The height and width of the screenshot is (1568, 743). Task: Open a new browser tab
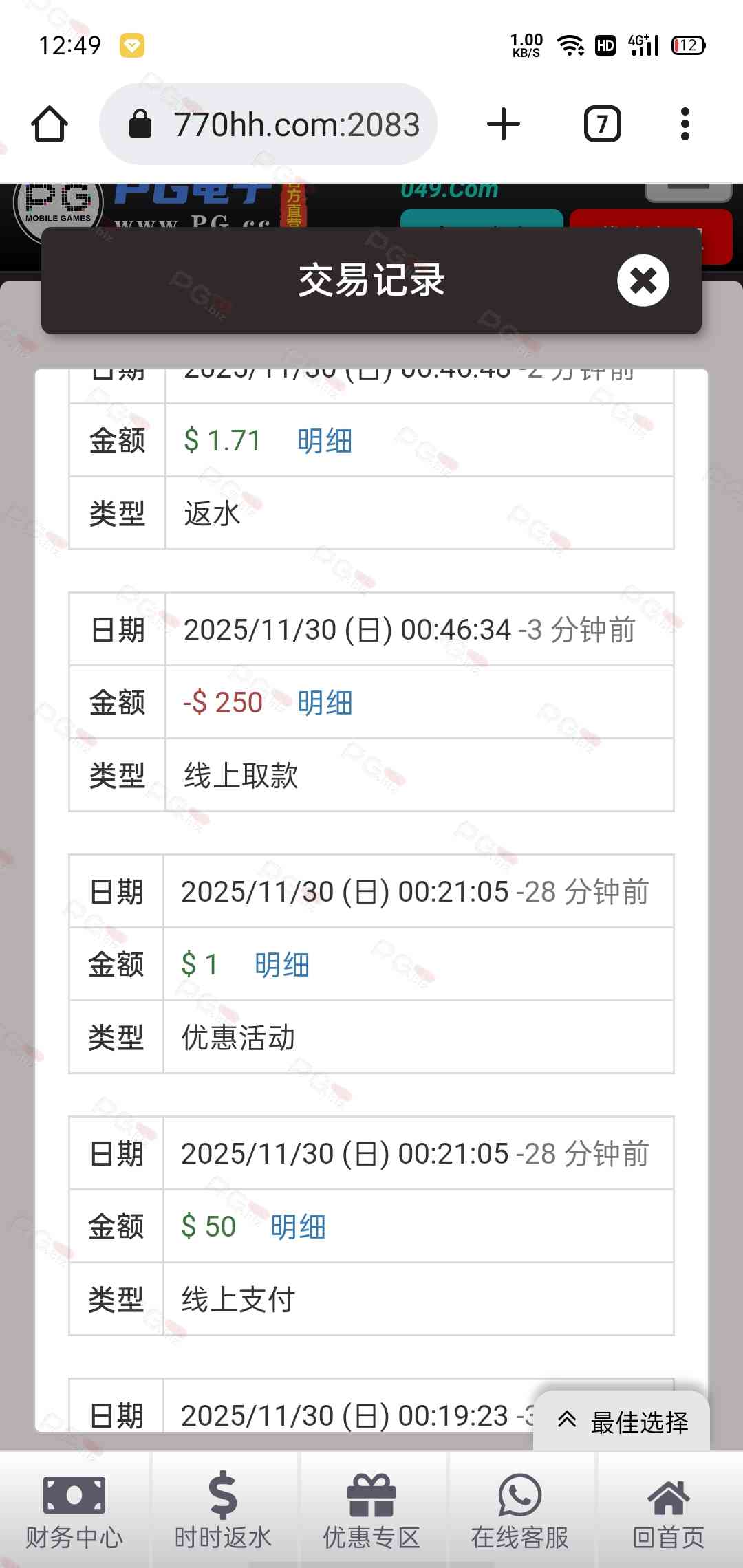(504, 124)
